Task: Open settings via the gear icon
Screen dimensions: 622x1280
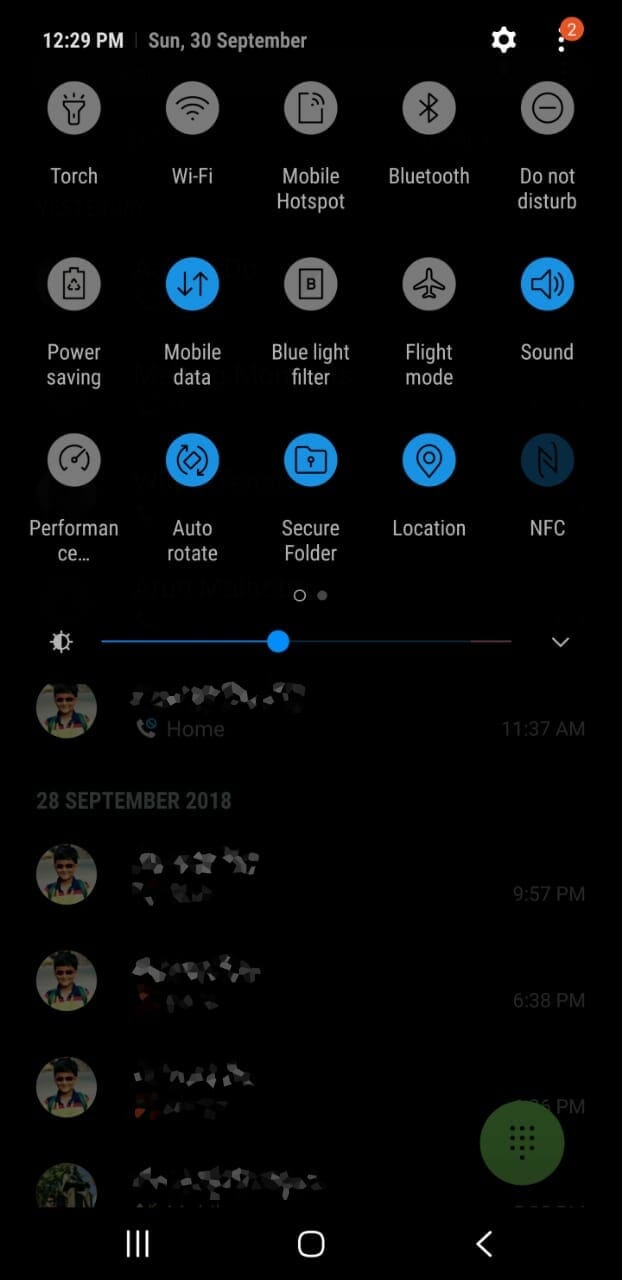Action: tap(503, 40)
